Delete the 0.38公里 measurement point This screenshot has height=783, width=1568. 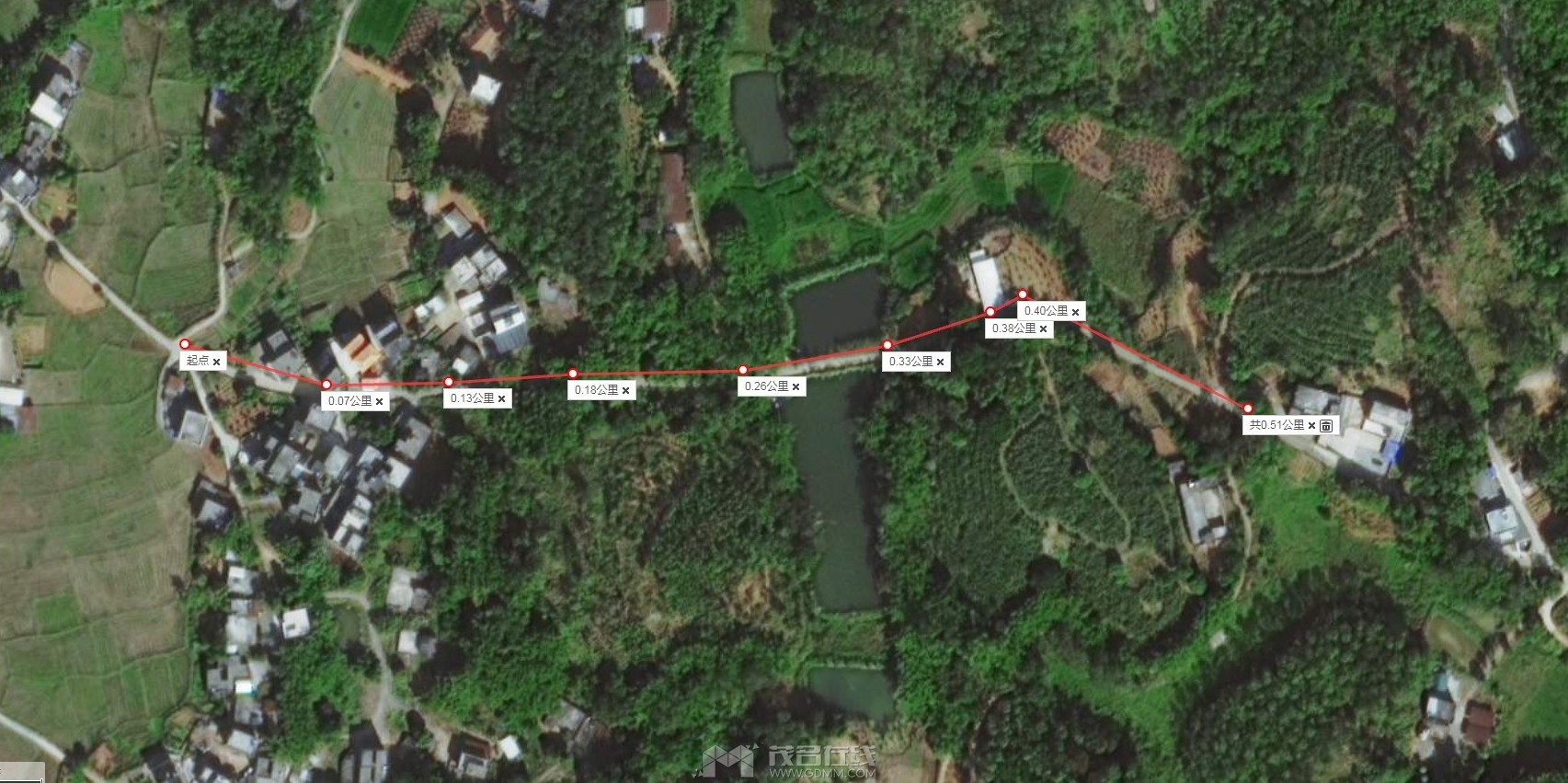click(x=1043, y=329)
